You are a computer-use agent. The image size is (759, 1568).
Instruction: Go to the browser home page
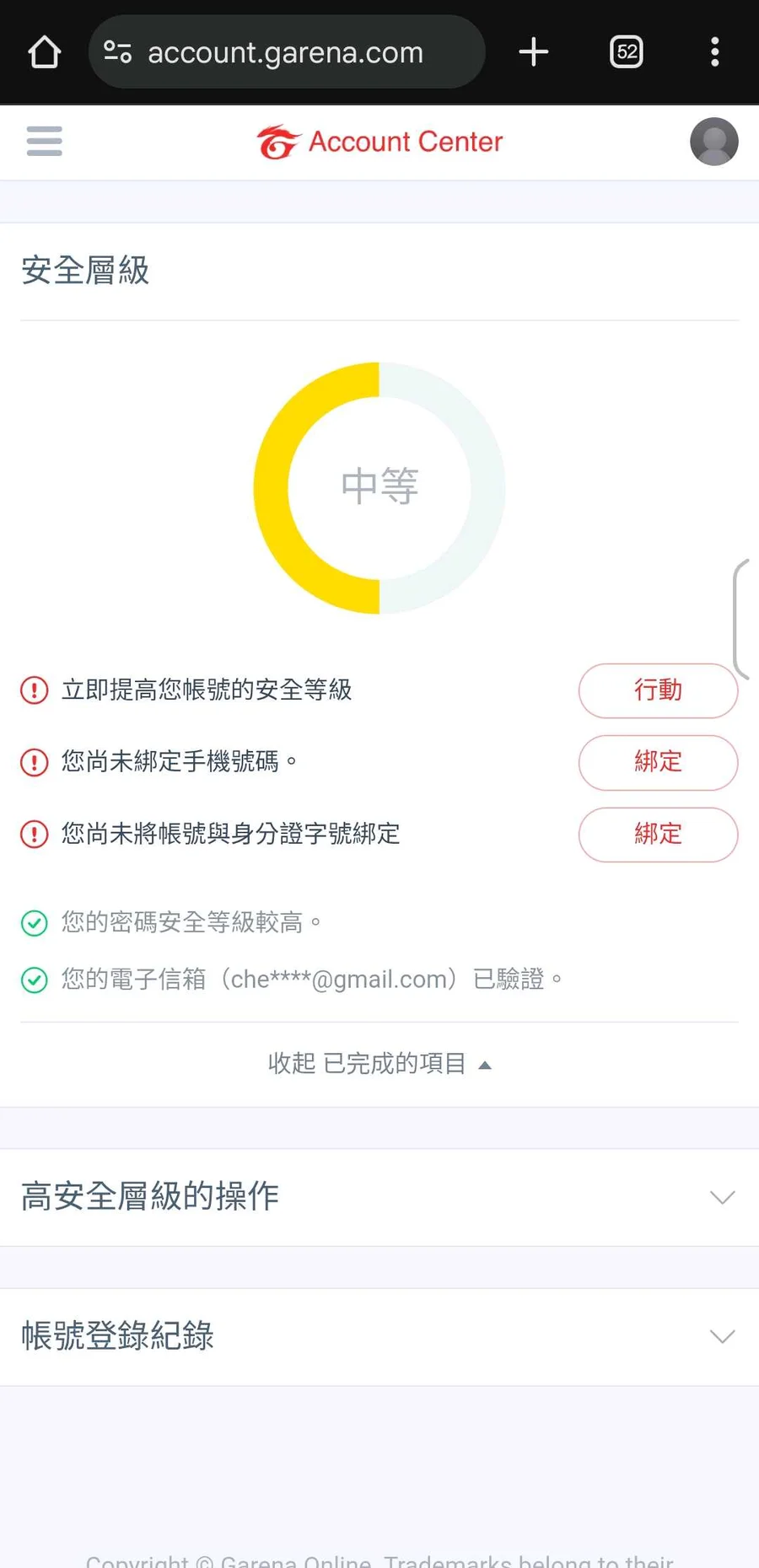pyautogui.click(x=45, y=52)
